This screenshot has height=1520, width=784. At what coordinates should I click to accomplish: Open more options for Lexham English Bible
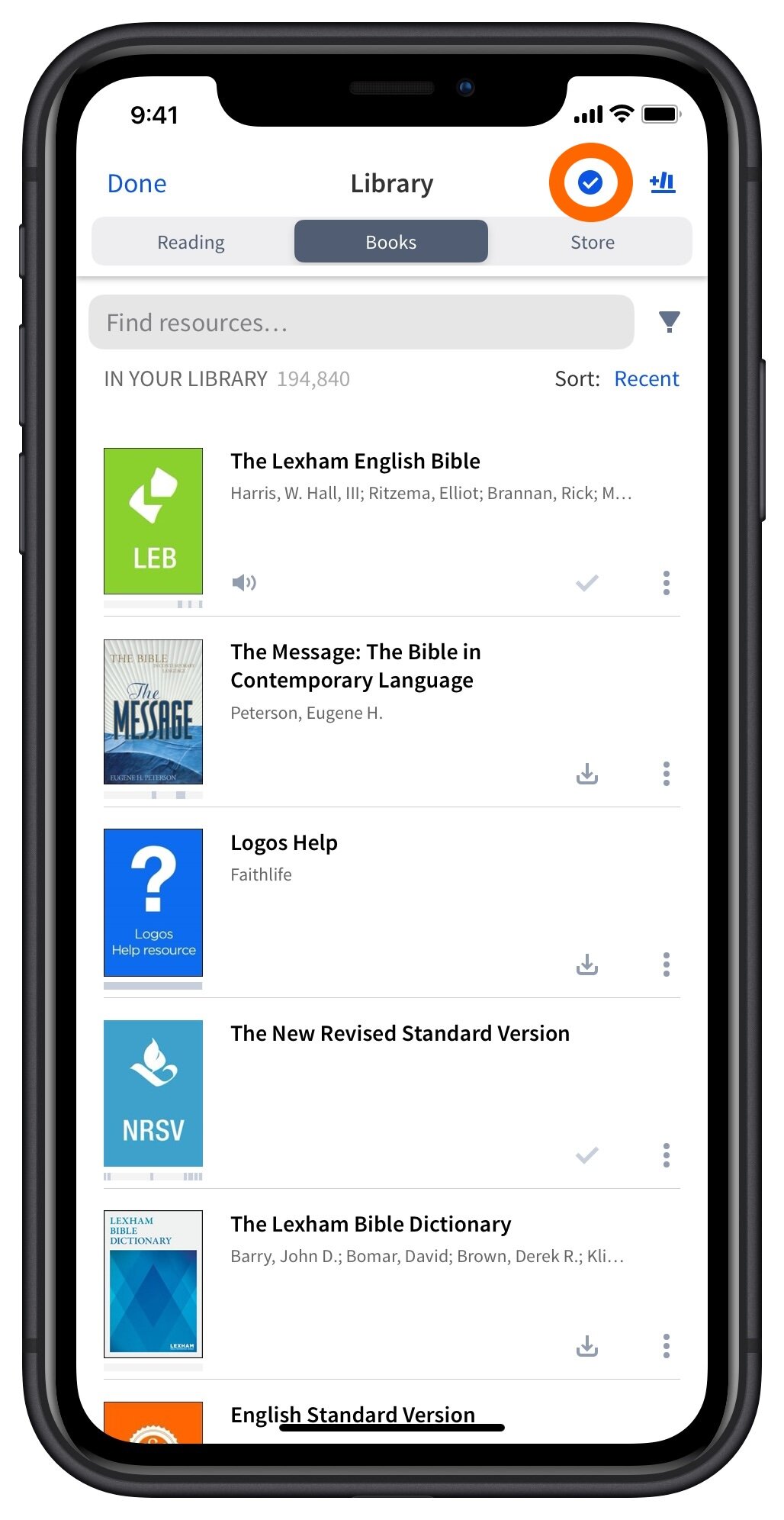click(666, 583)
